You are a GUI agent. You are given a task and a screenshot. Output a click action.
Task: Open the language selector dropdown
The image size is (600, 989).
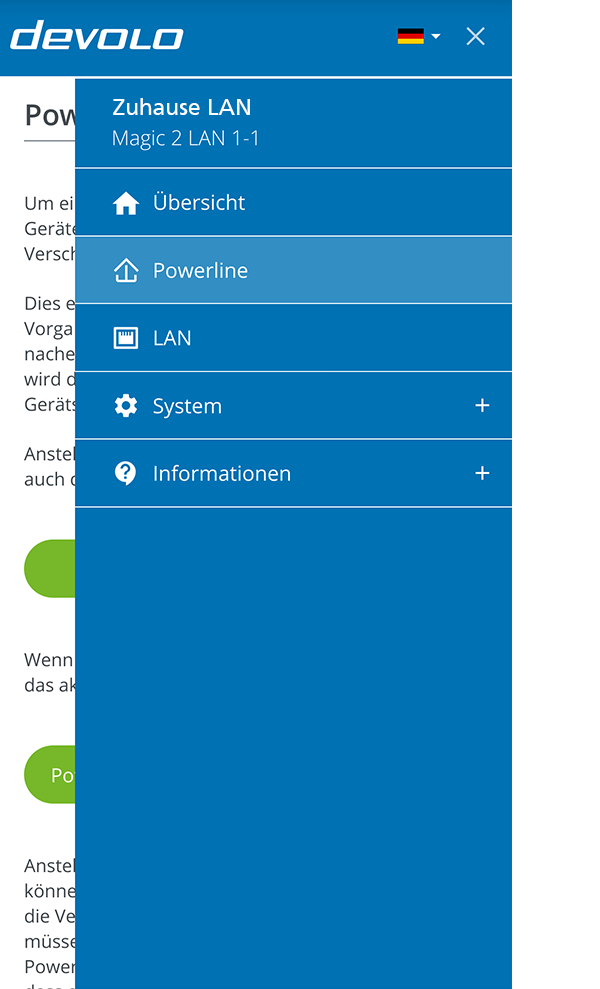(x=418, y=37)
